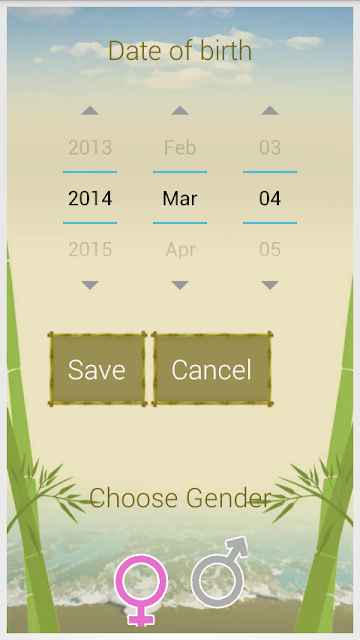Tap the up arrow above the year
Viewport: 360px width, 640px height.
[90, 110]
